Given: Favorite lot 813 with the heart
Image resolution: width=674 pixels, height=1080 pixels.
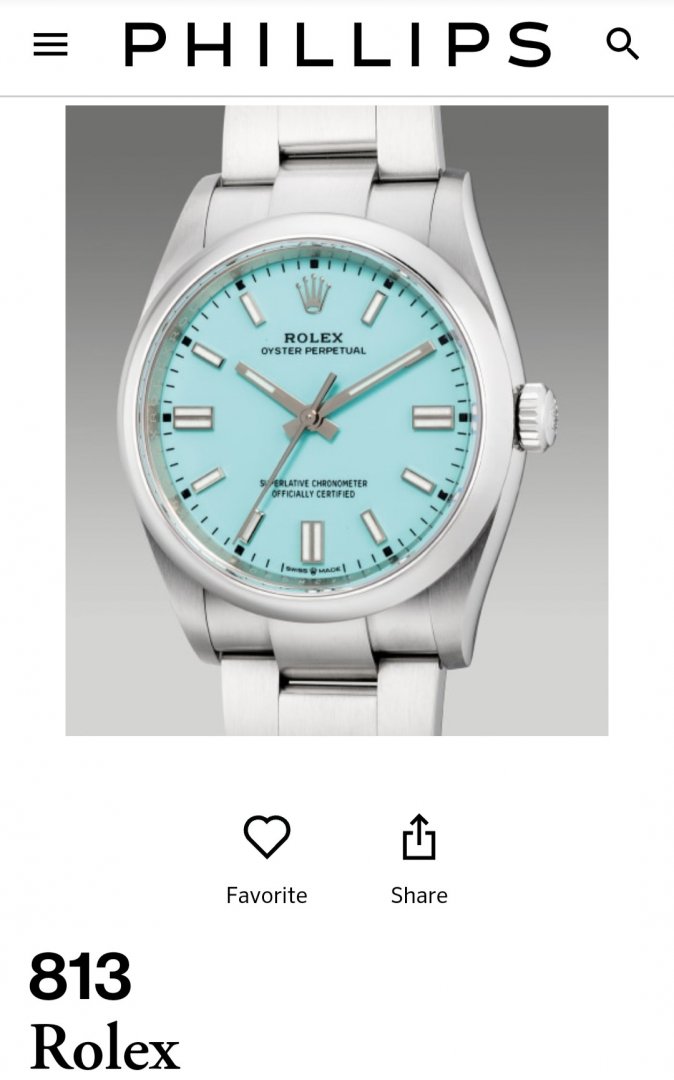Looking at the screenshot, I should [x=267, y=838].
